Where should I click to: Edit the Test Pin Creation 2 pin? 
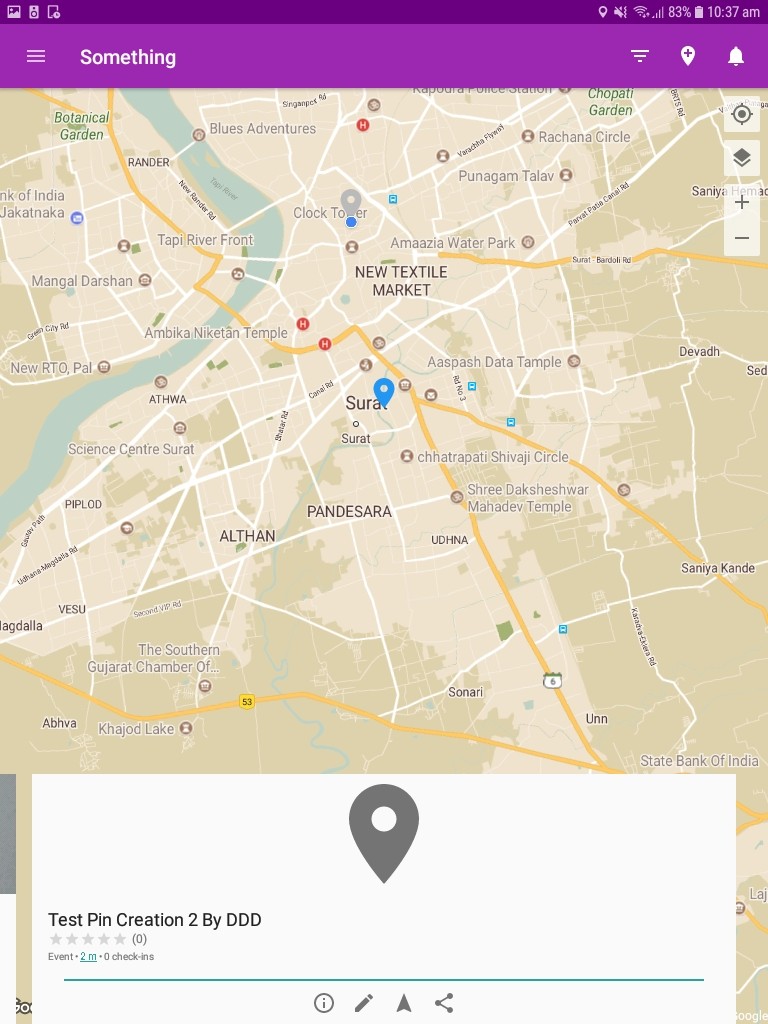tap(364, 1003)
